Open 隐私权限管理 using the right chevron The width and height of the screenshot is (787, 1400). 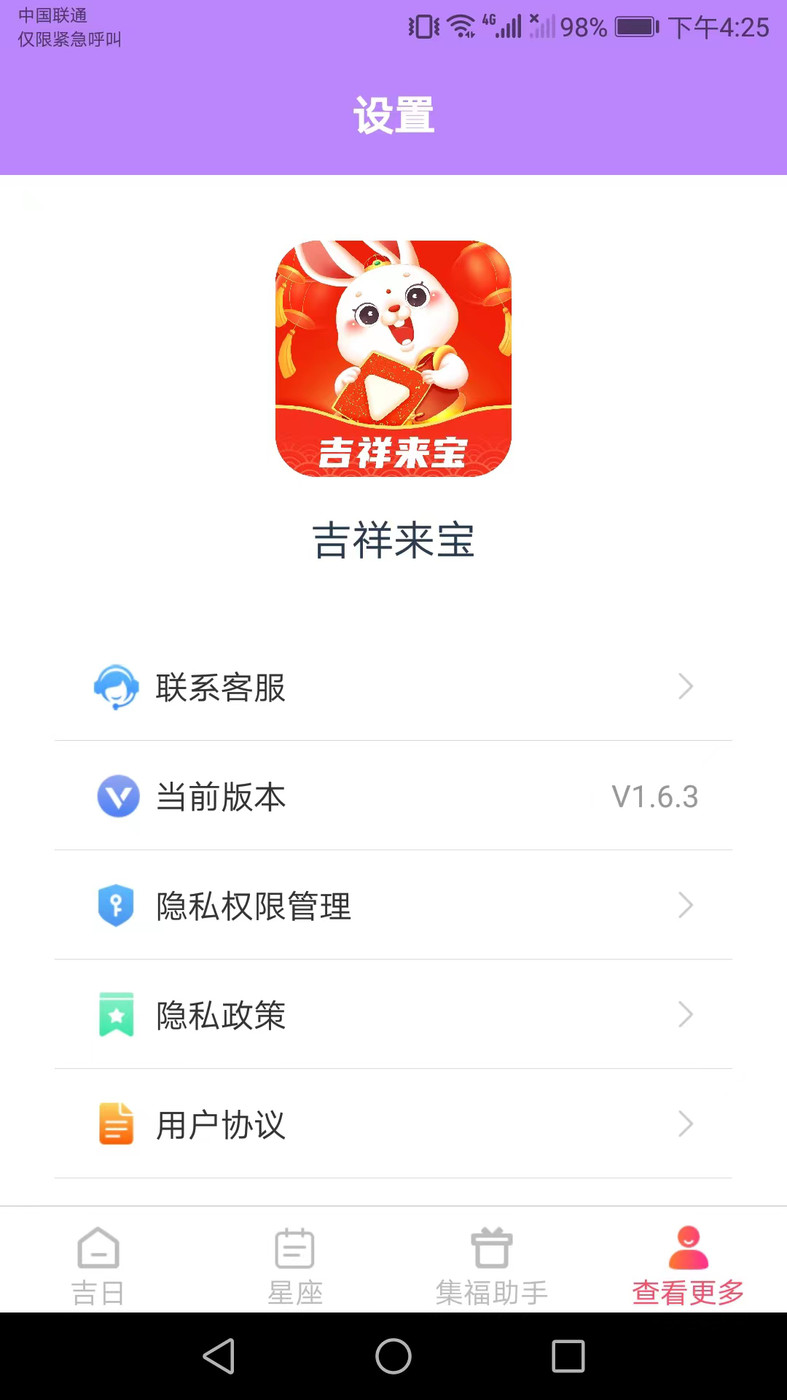coord(685,906)
